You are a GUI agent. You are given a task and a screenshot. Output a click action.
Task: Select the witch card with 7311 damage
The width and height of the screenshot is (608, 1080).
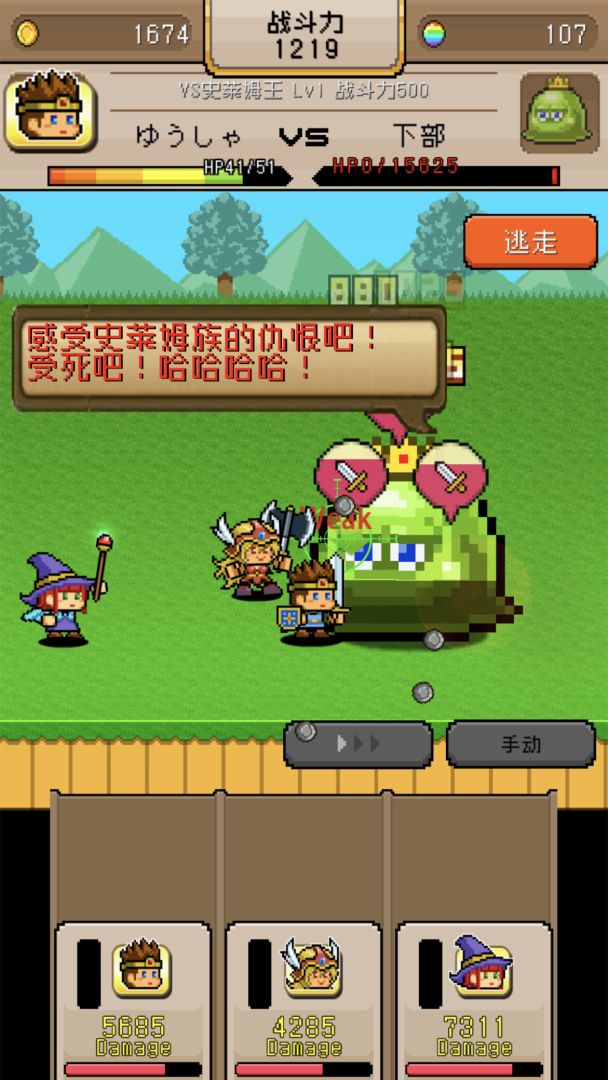[475, 999]
